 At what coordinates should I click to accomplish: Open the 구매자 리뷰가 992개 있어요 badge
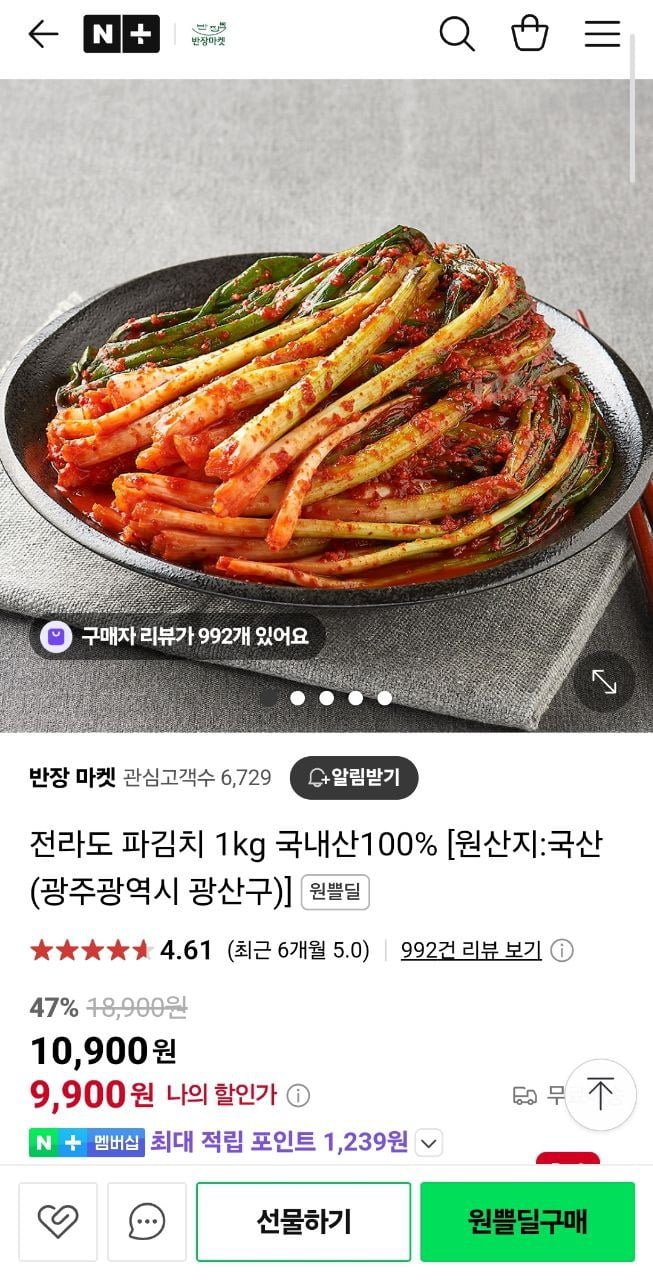tap(178, 635)
